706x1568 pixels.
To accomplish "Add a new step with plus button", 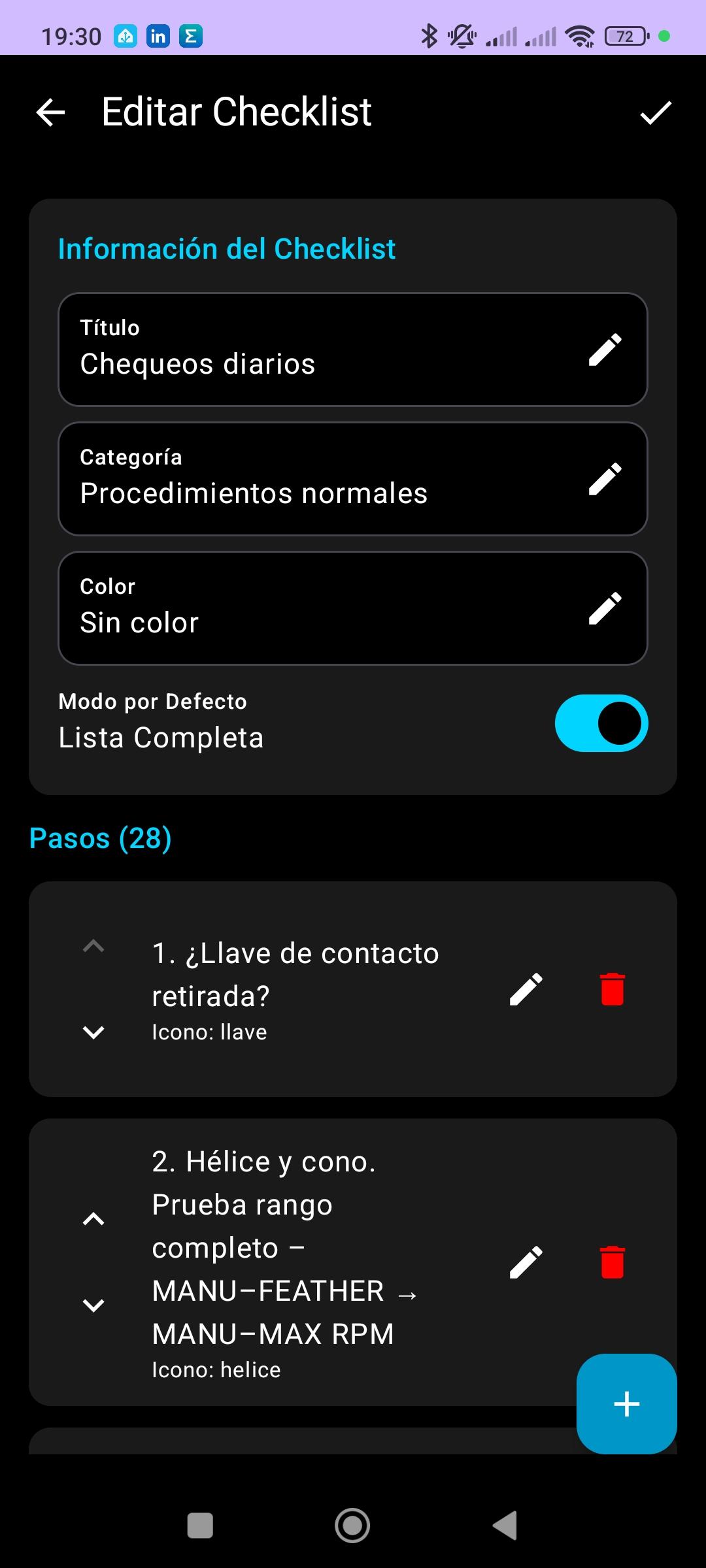I will [x=626, y=1403].
